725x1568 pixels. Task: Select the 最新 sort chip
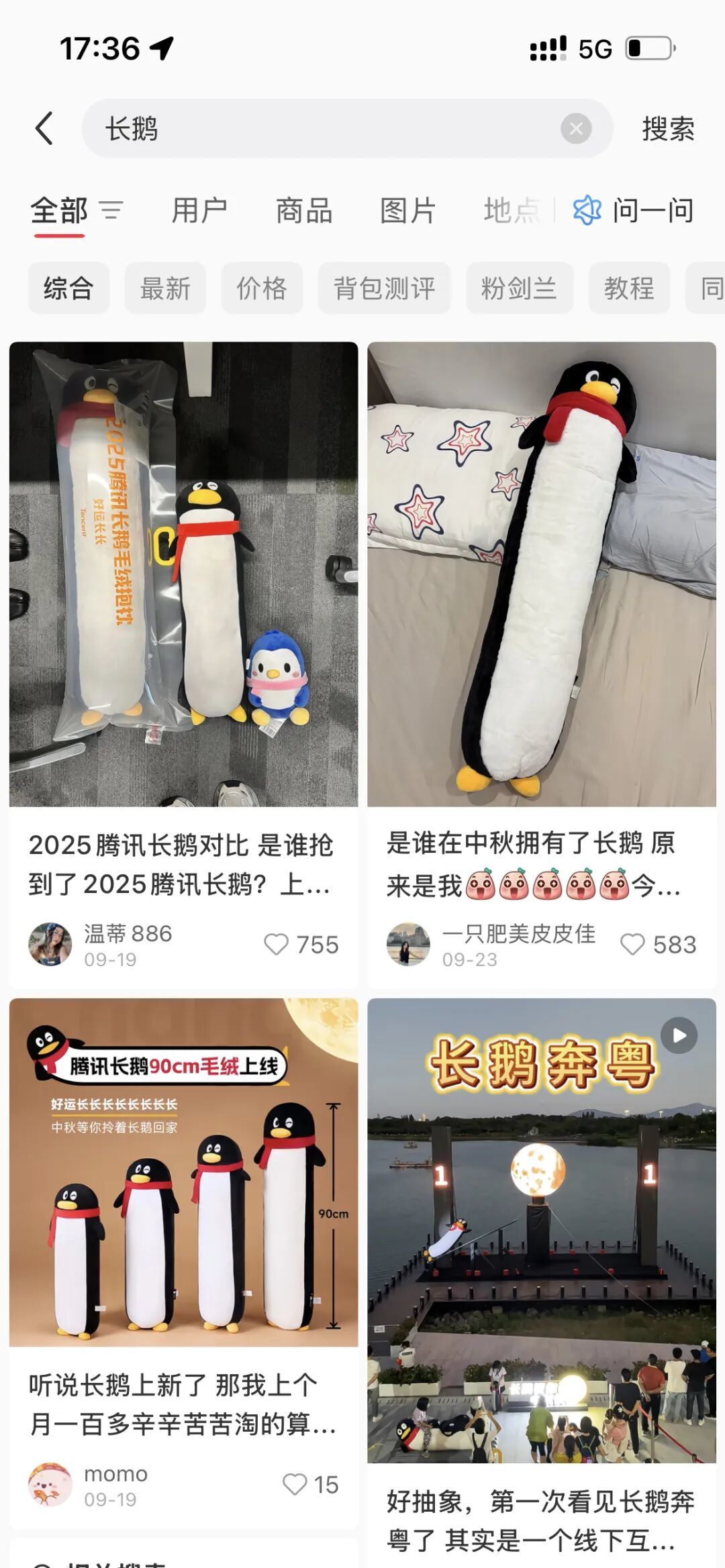(165, 289)
